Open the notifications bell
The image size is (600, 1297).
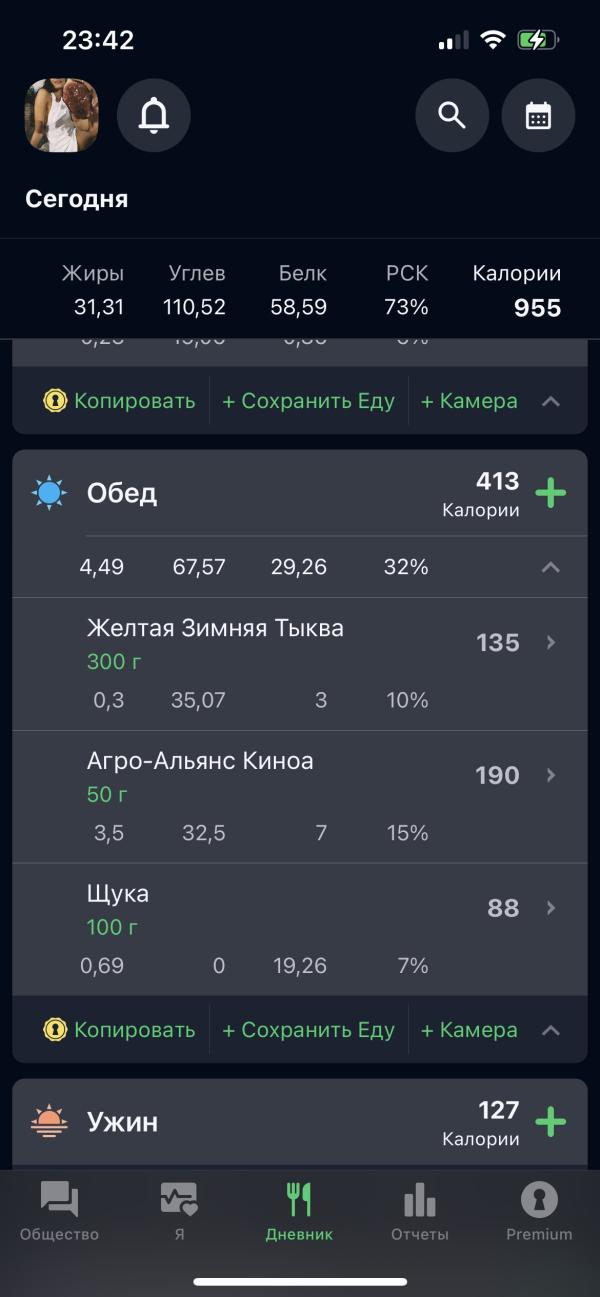pyautogui.click(x=154, y=116)
